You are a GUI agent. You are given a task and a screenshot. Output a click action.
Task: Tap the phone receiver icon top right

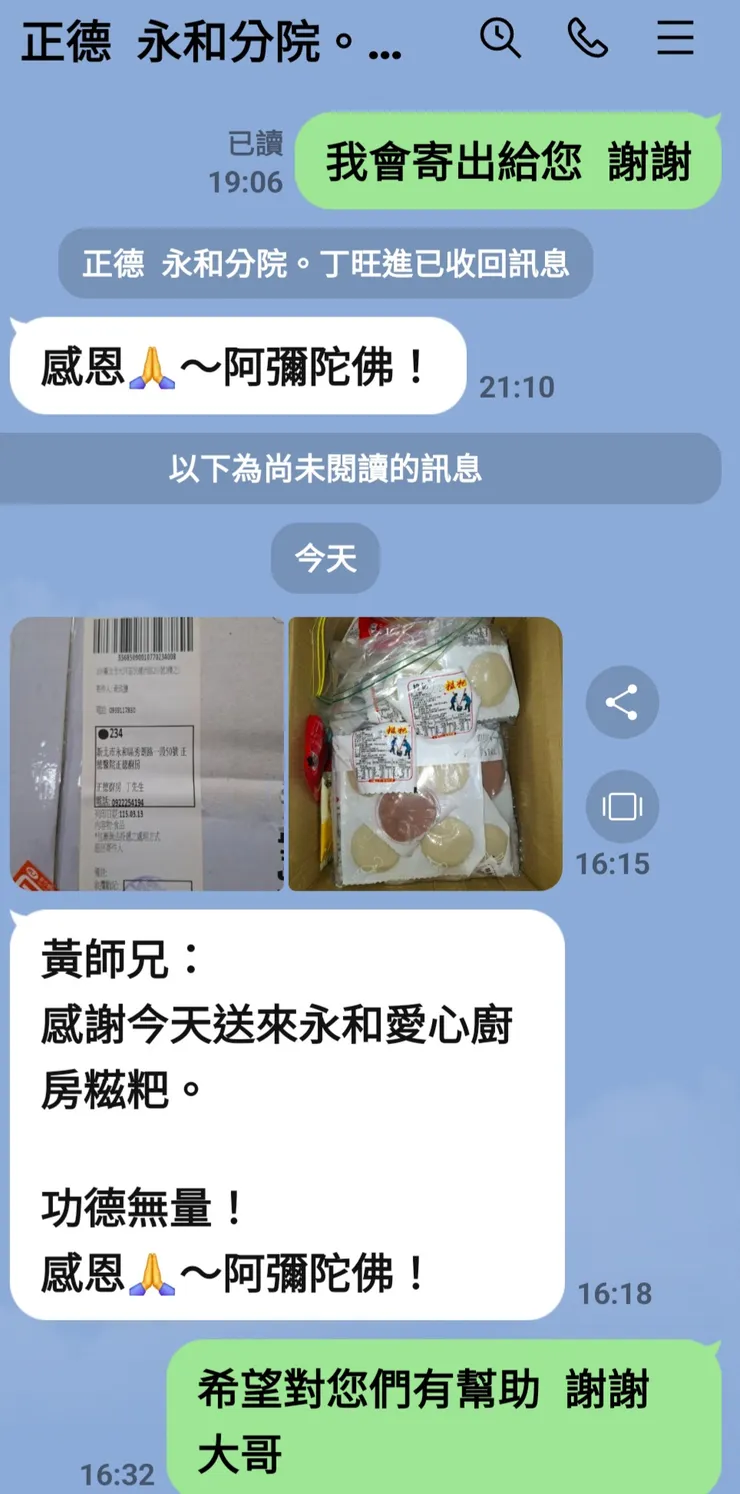tap(589, 38)
